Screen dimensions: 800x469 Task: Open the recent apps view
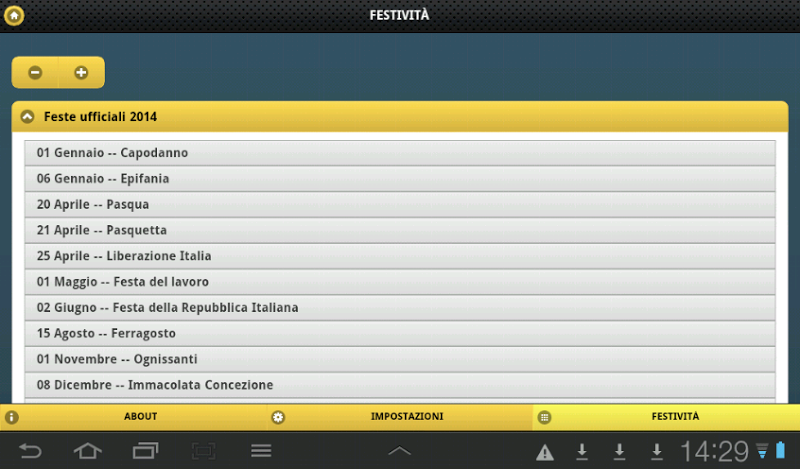tap(145, 451)
